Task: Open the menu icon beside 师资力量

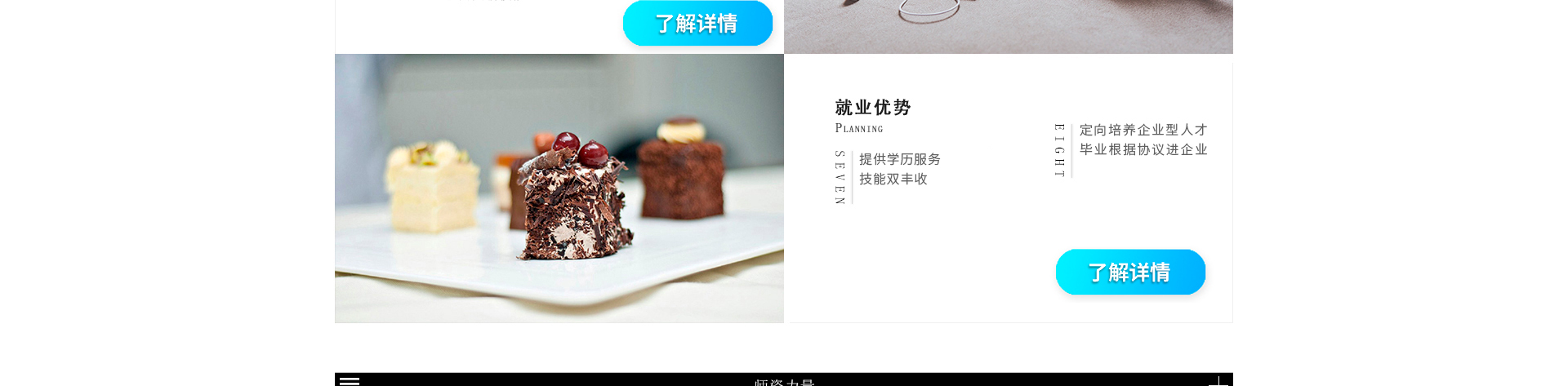Action: tap(350, 380)
